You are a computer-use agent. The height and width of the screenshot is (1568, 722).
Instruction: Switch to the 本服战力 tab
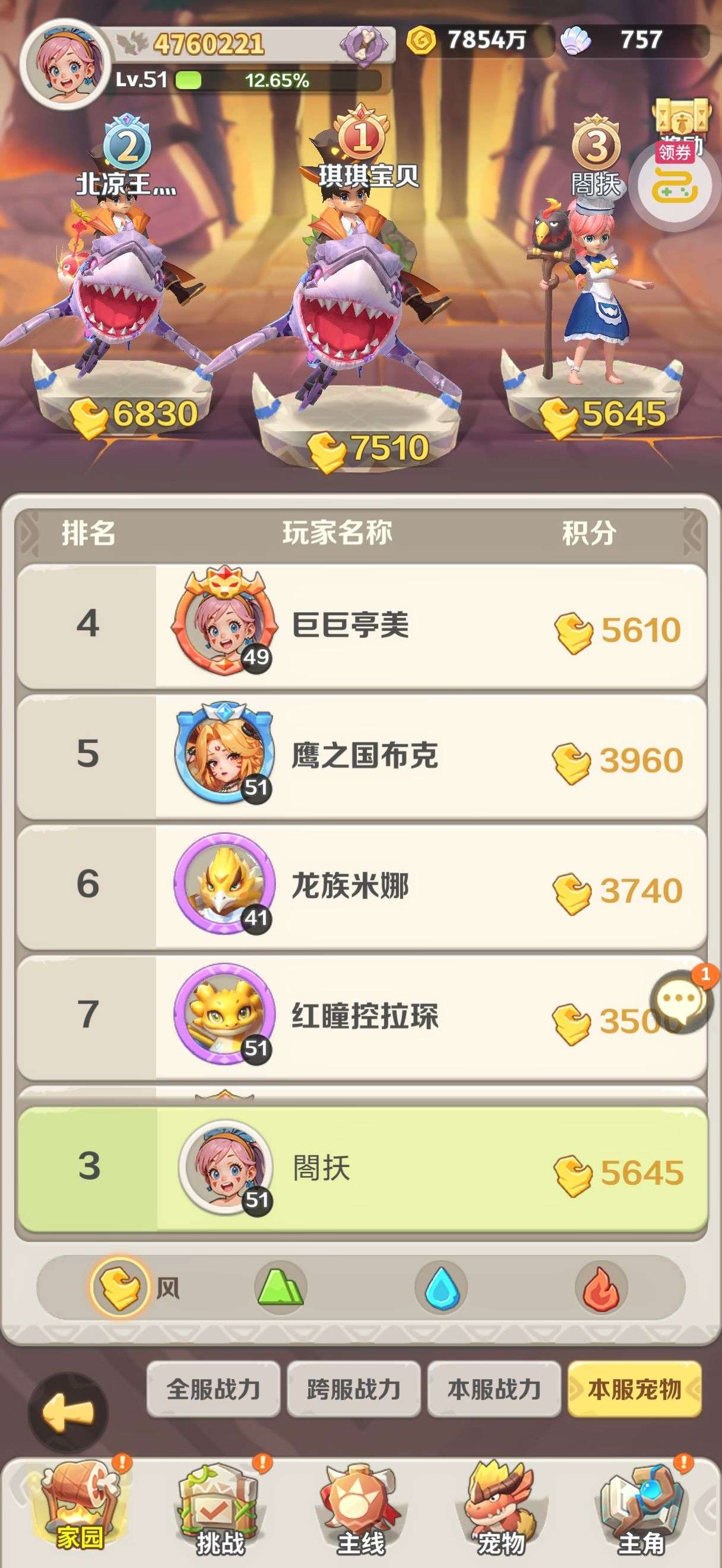pyautogui.click(x=494, y=1389)
